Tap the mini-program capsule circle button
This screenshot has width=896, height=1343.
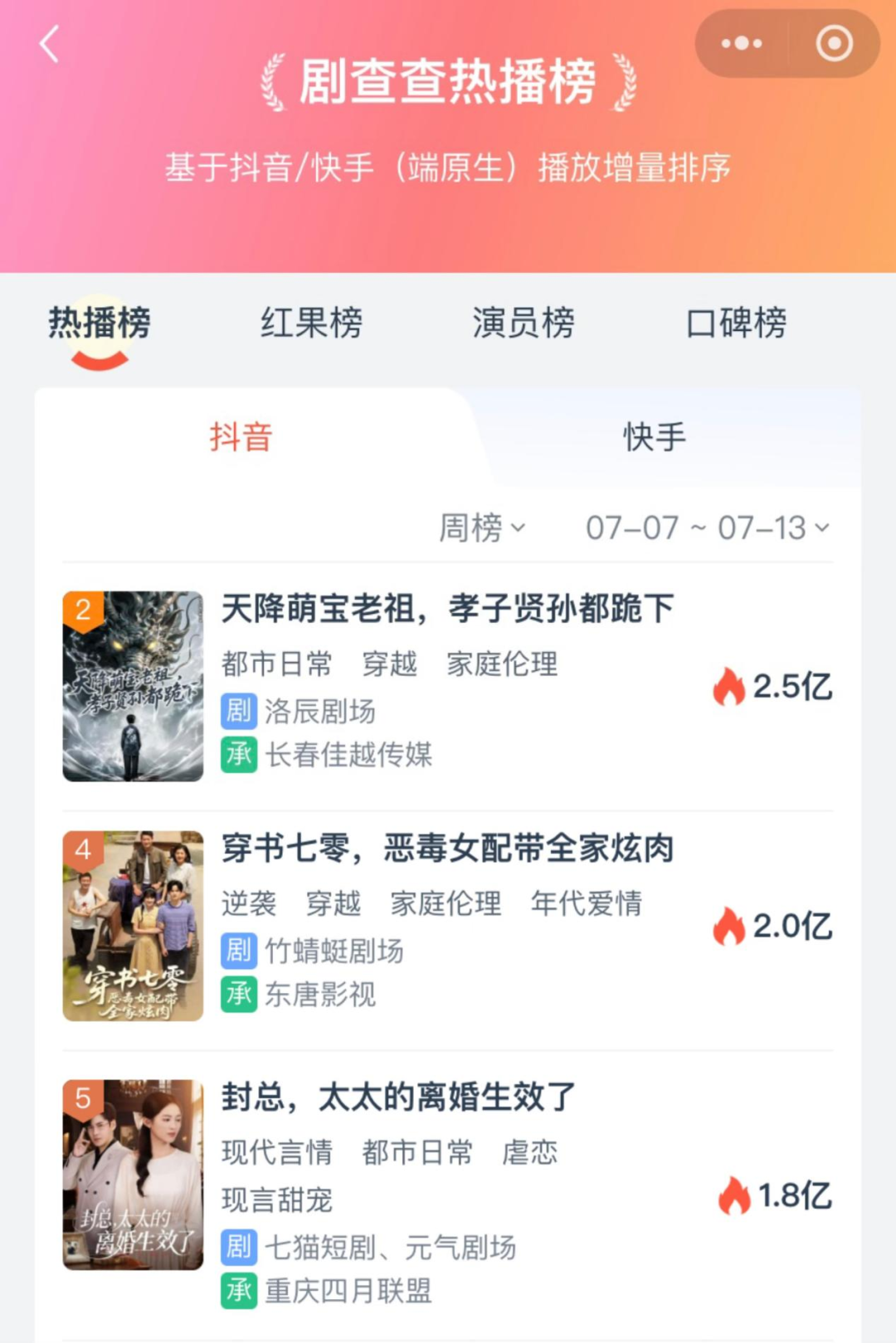click(x=835, y=42)
